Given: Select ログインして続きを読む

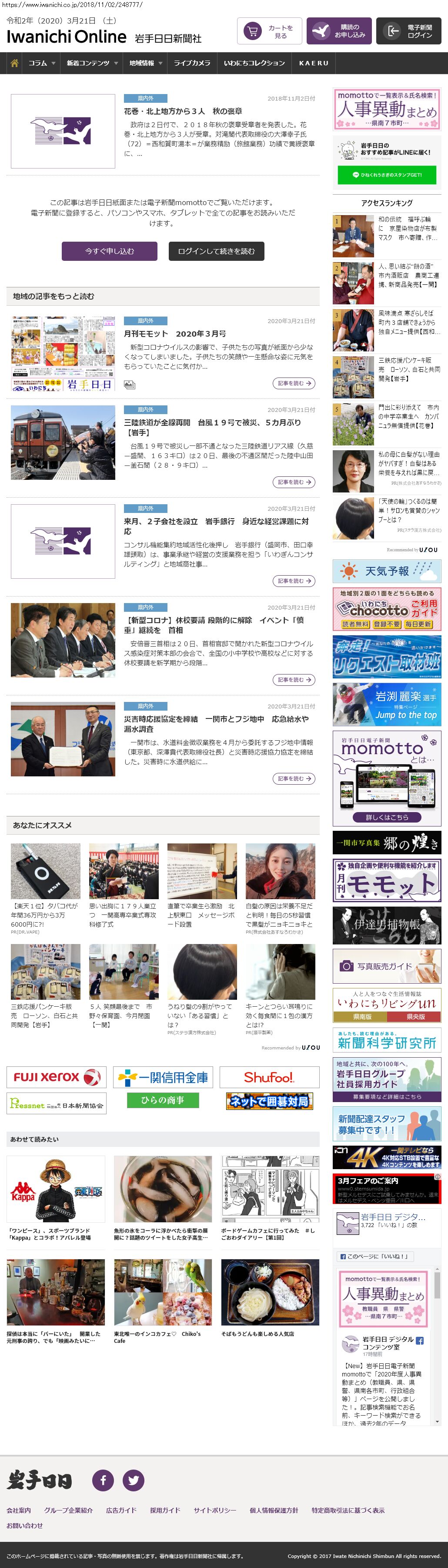Looking at the screenshot, I should click(216, 251).
